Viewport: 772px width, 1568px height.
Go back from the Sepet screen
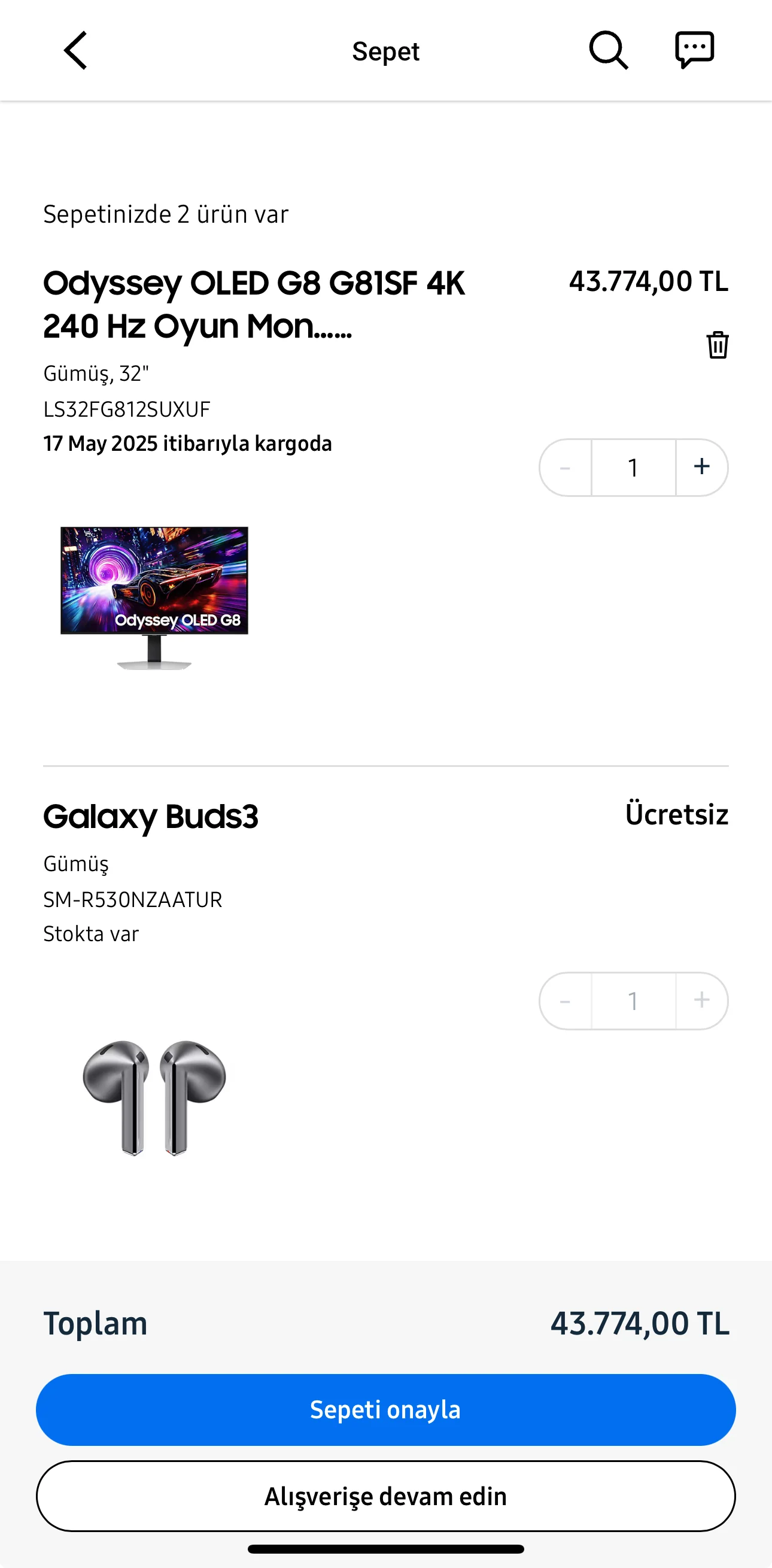click(75, 50)
